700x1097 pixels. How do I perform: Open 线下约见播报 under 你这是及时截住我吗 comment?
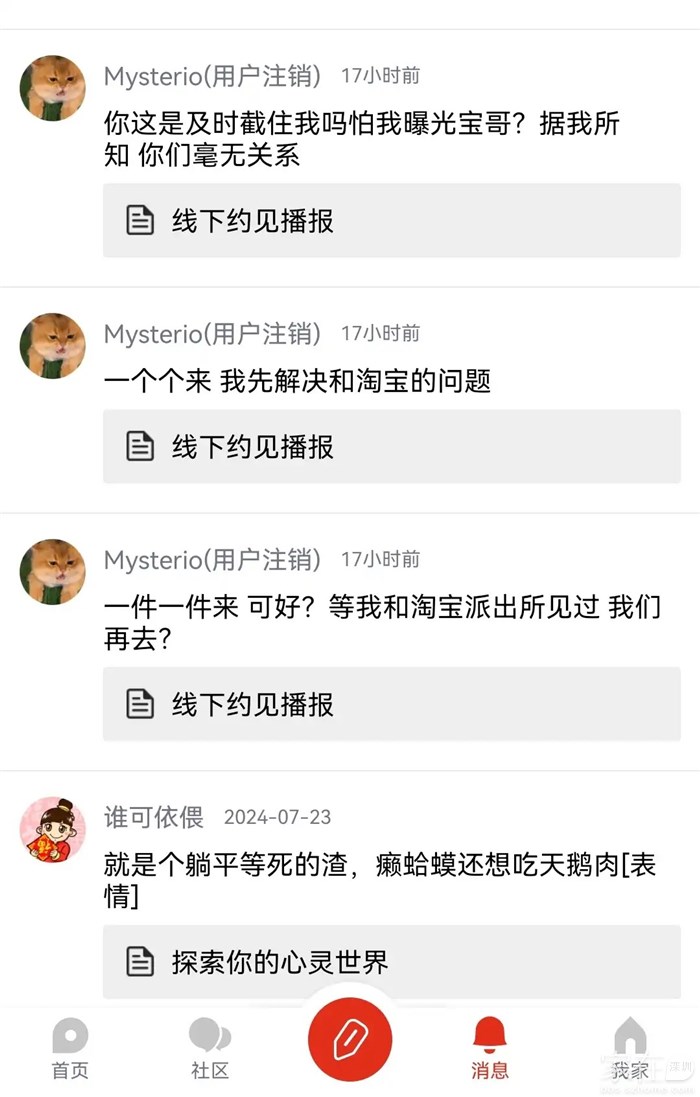click(x=392, y=221)
